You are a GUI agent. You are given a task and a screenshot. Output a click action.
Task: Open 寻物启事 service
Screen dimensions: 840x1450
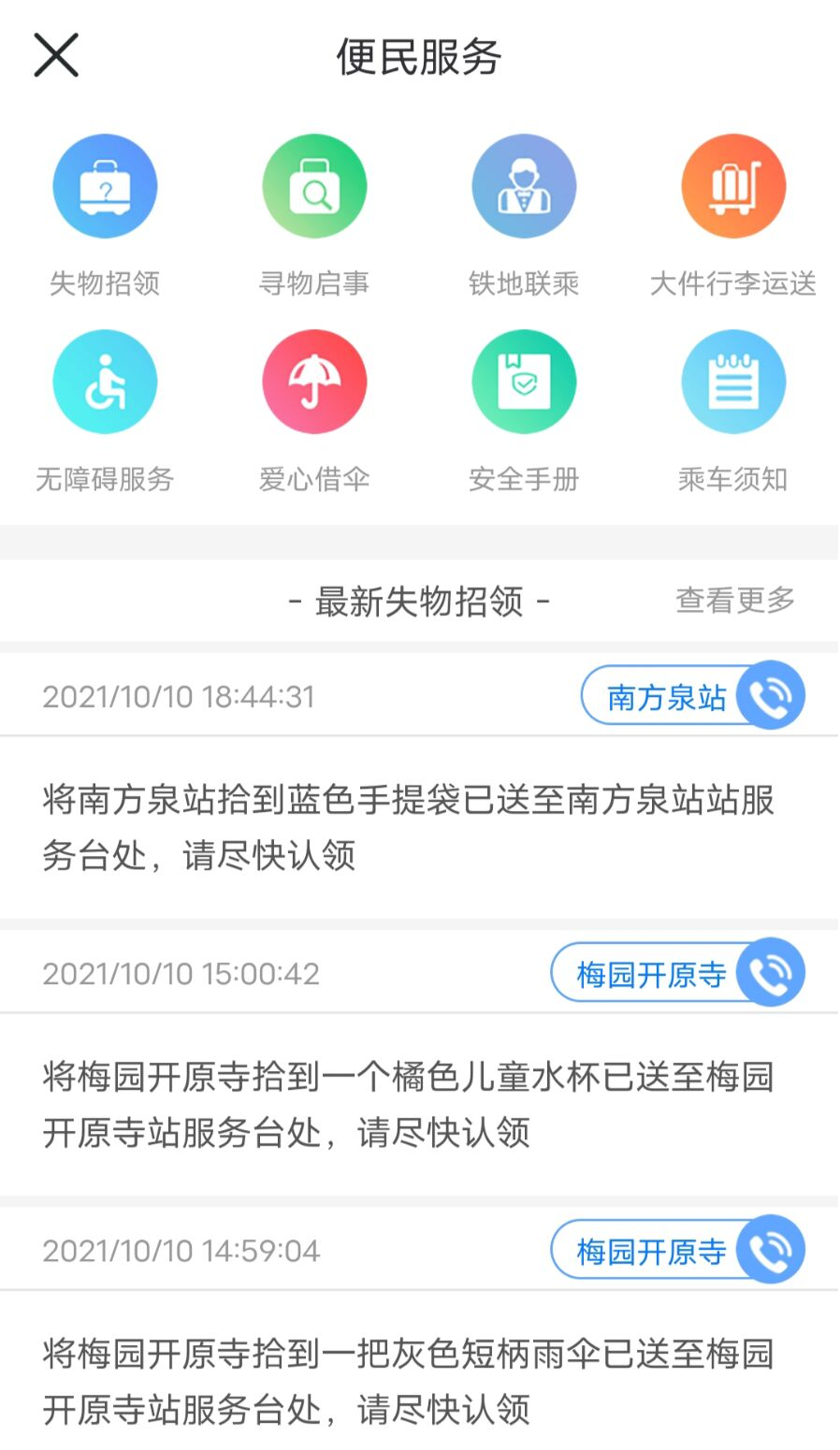314,217
